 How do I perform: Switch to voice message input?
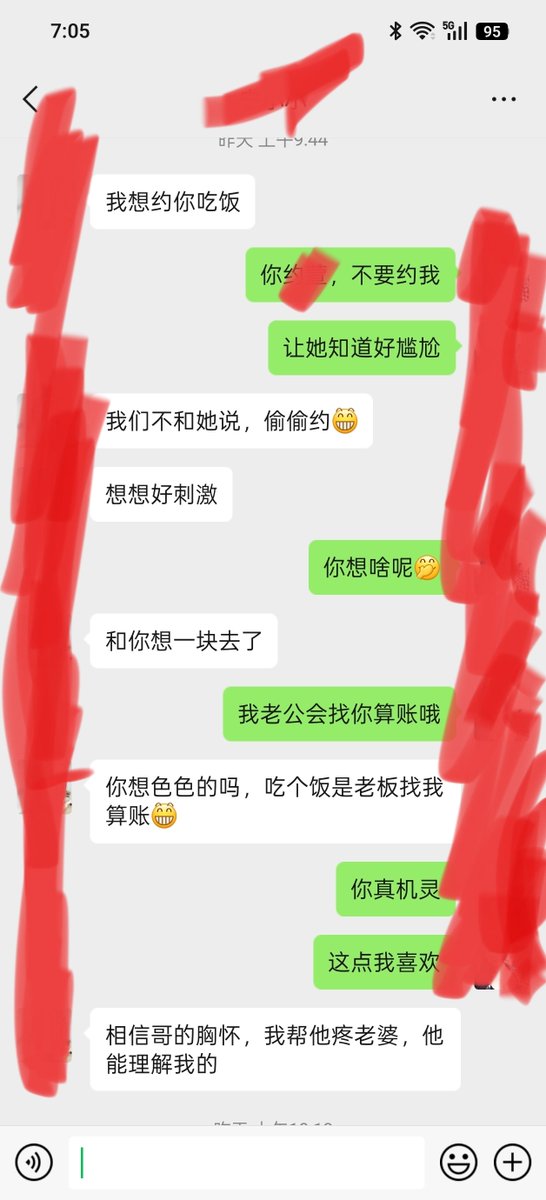pyautogui.click(x=34, y=1163)
